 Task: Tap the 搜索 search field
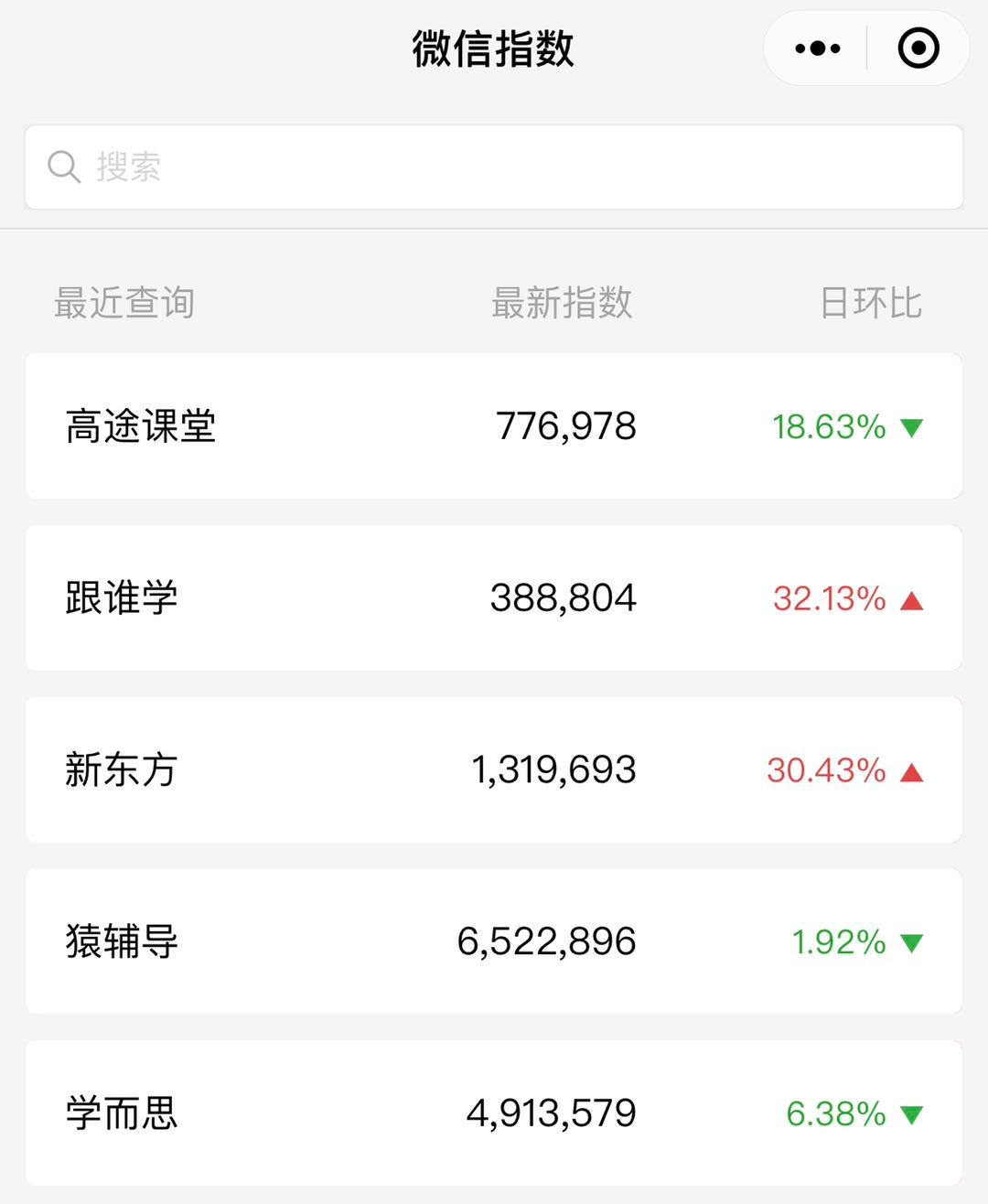494,167
